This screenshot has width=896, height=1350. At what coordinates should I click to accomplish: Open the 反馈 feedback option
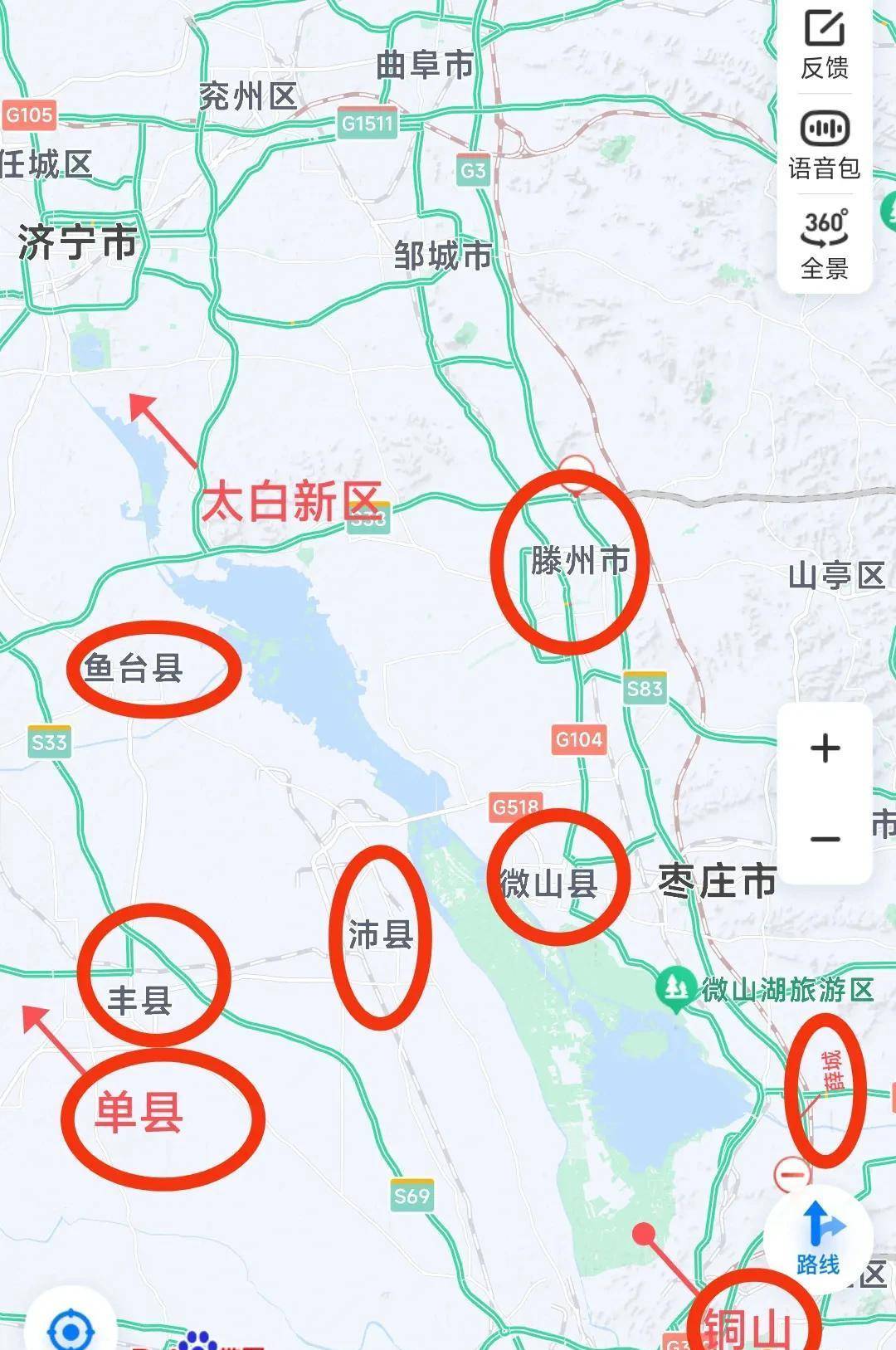pos(825,44)
